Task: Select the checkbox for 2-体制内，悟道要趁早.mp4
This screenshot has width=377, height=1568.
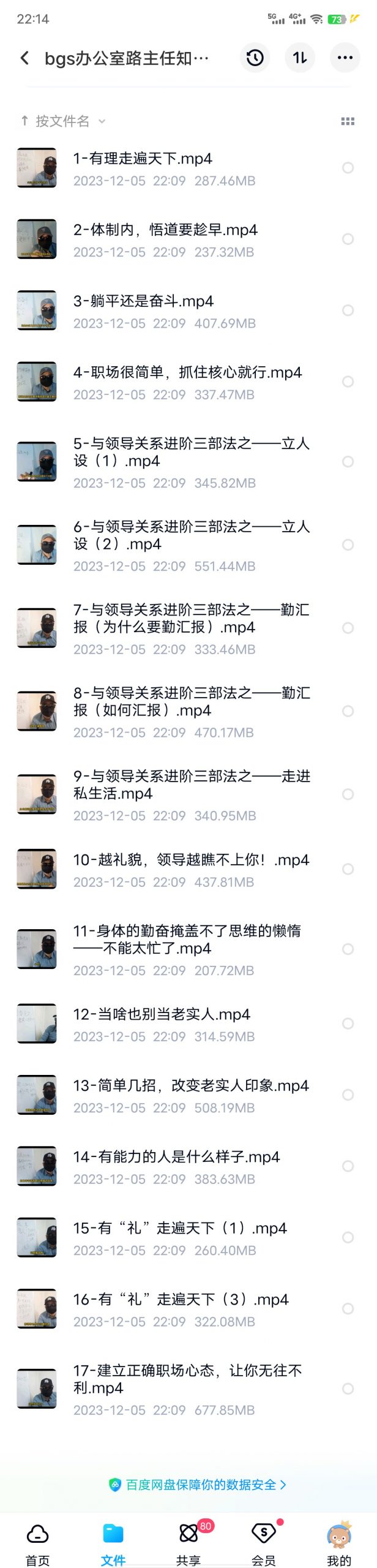Action: 348,239
